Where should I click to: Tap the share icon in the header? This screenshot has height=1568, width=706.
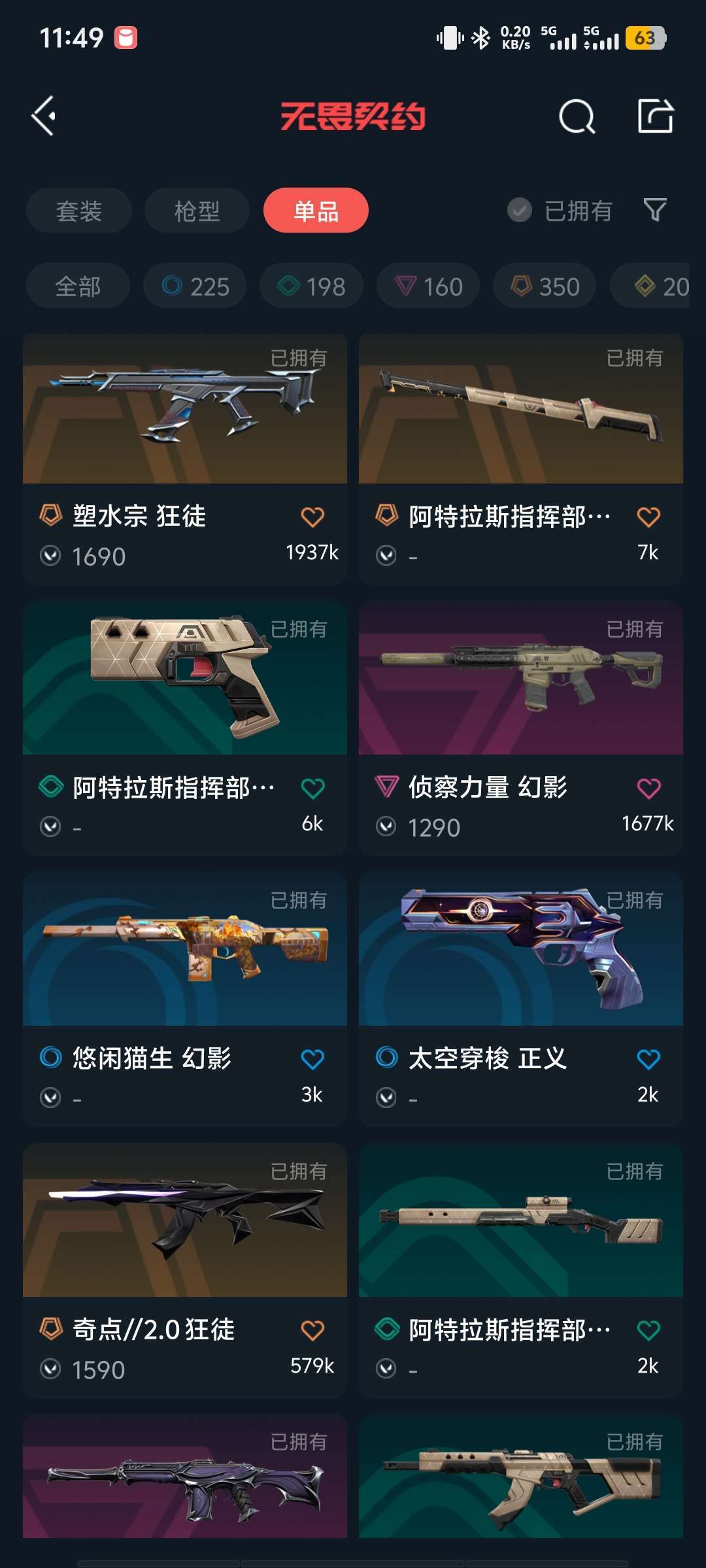pos(655,116)
